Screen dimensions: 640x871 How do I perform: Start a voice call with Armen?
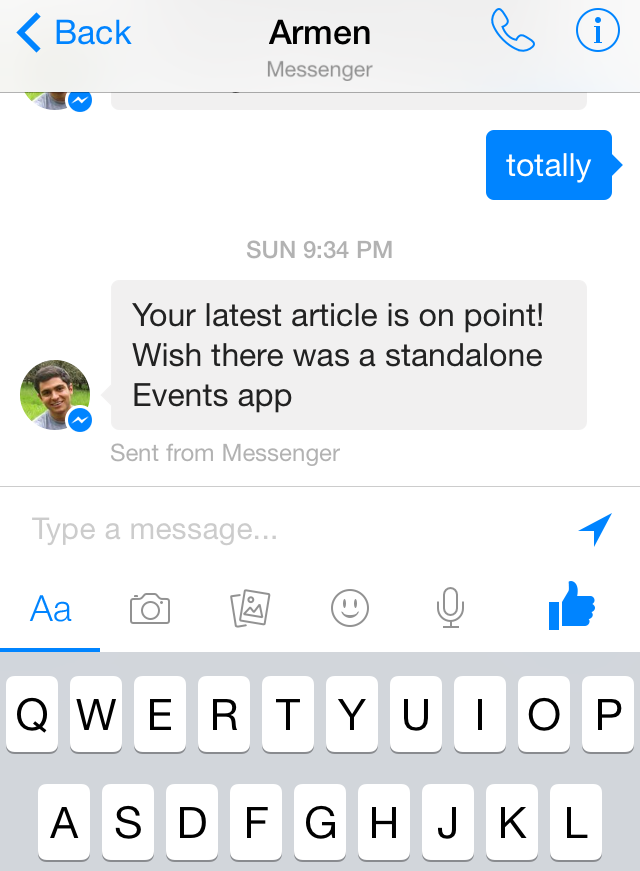coord(512,32)
